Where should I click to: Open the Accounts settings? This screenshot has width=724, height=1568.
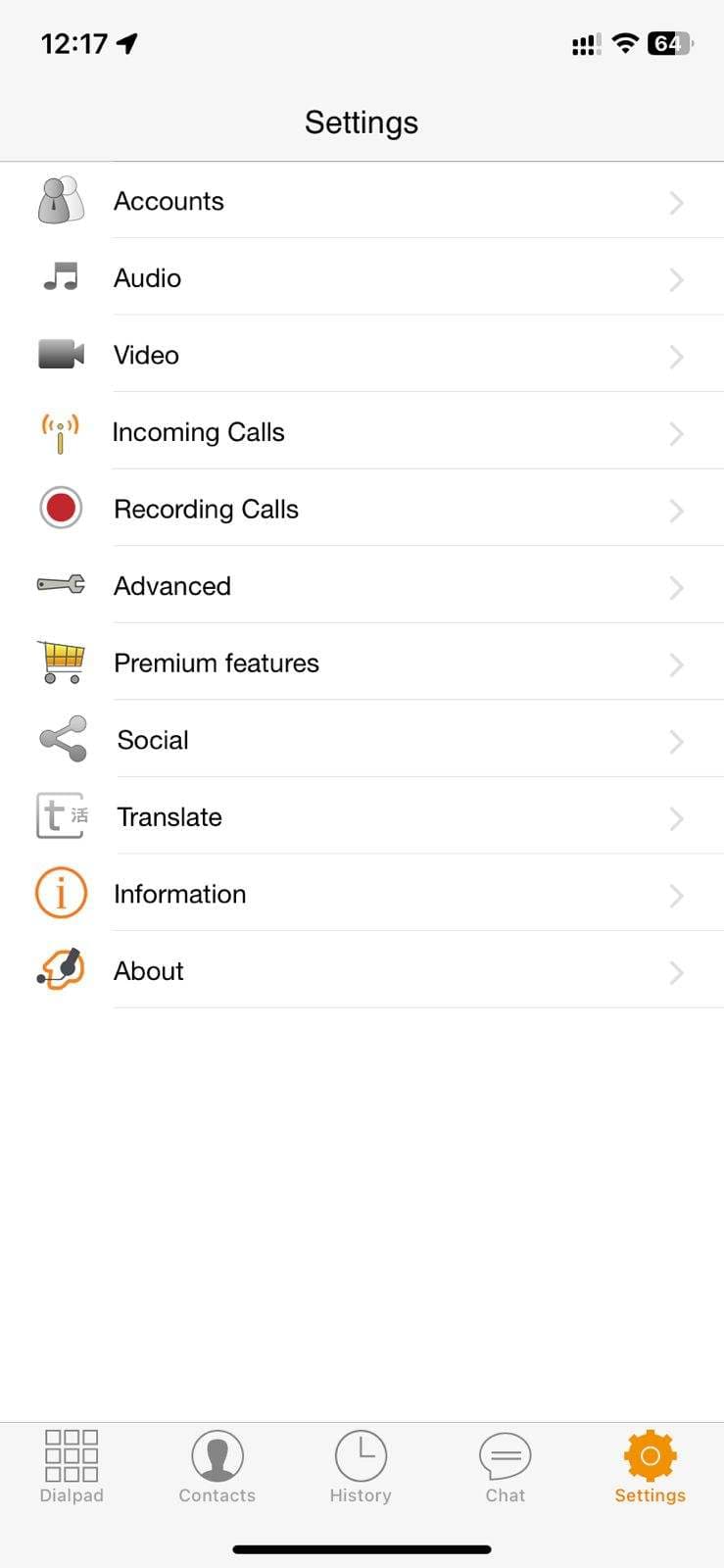(x=362, y=201)
